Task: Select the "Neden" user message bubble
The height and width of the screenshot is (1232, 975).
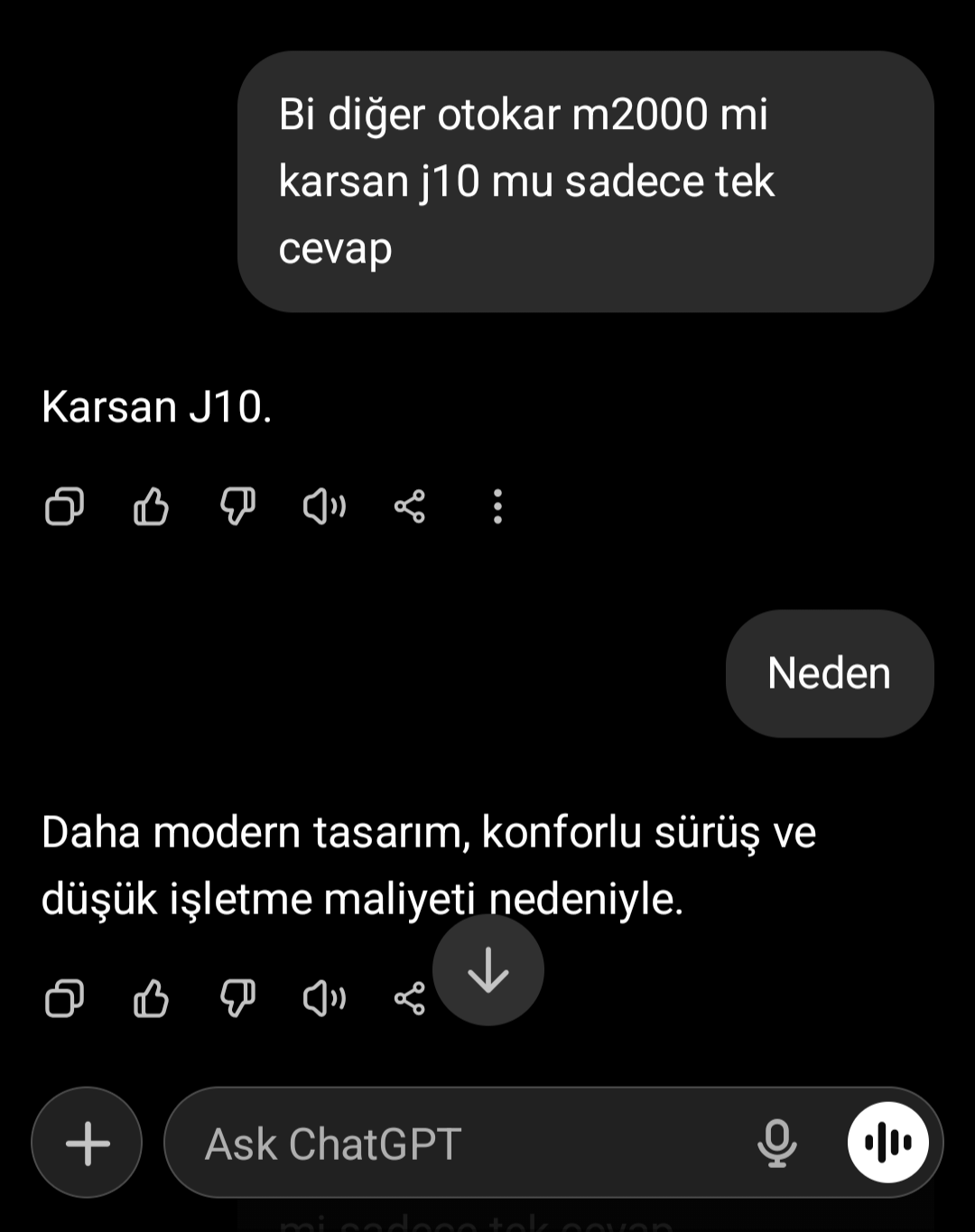Action: point(828,672)
